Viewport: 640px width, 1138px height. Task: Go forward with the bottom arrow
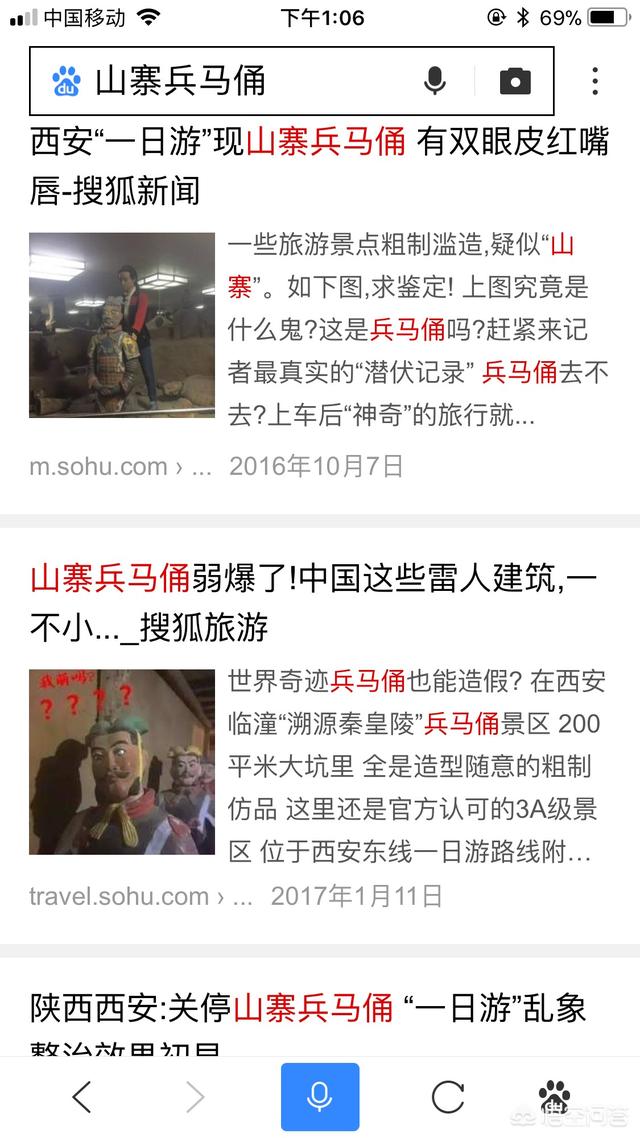coord(194,1097)
